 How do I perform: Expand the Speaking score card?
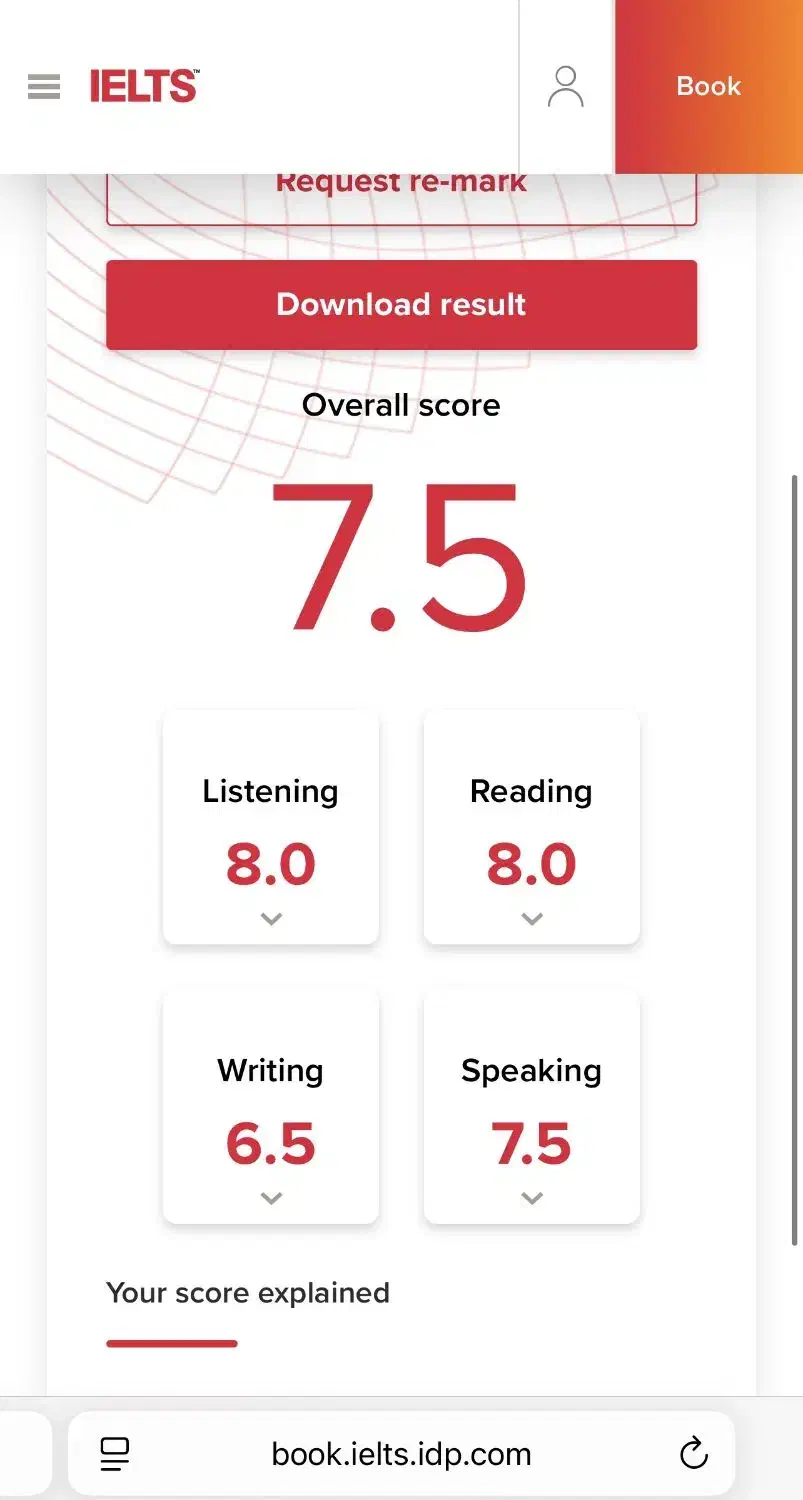click(x=532, y=1107)
